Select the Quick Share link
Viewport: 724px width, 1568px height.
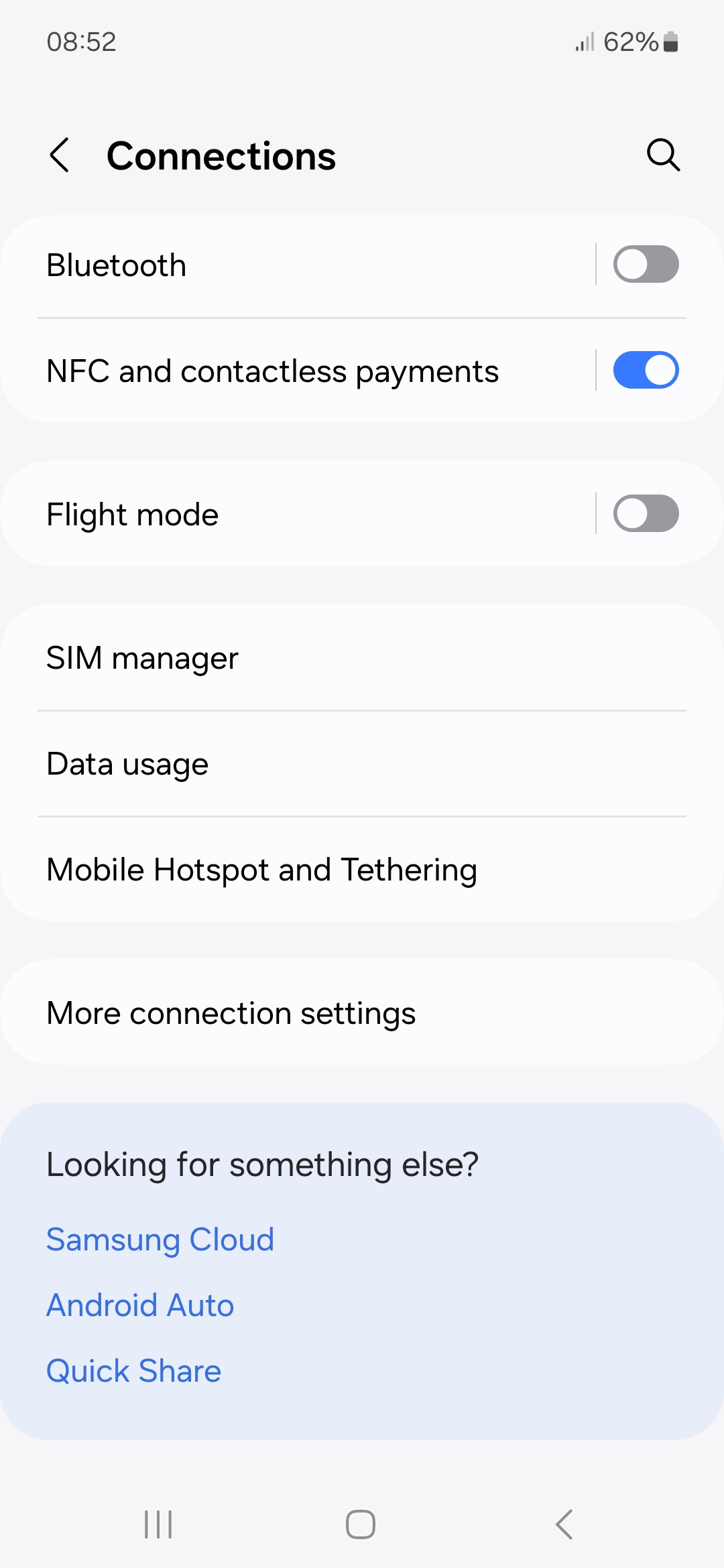pyautogui.click(x=134, y=1371)
